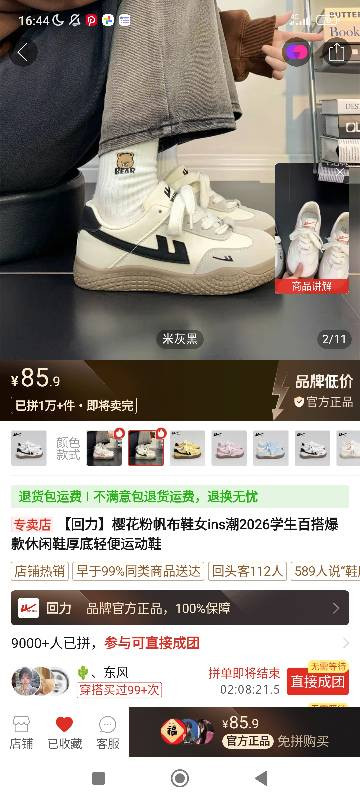This screenshot has height=800, width=360.
Task: Contact 客服 customer service
Action: tap(108, 732)
